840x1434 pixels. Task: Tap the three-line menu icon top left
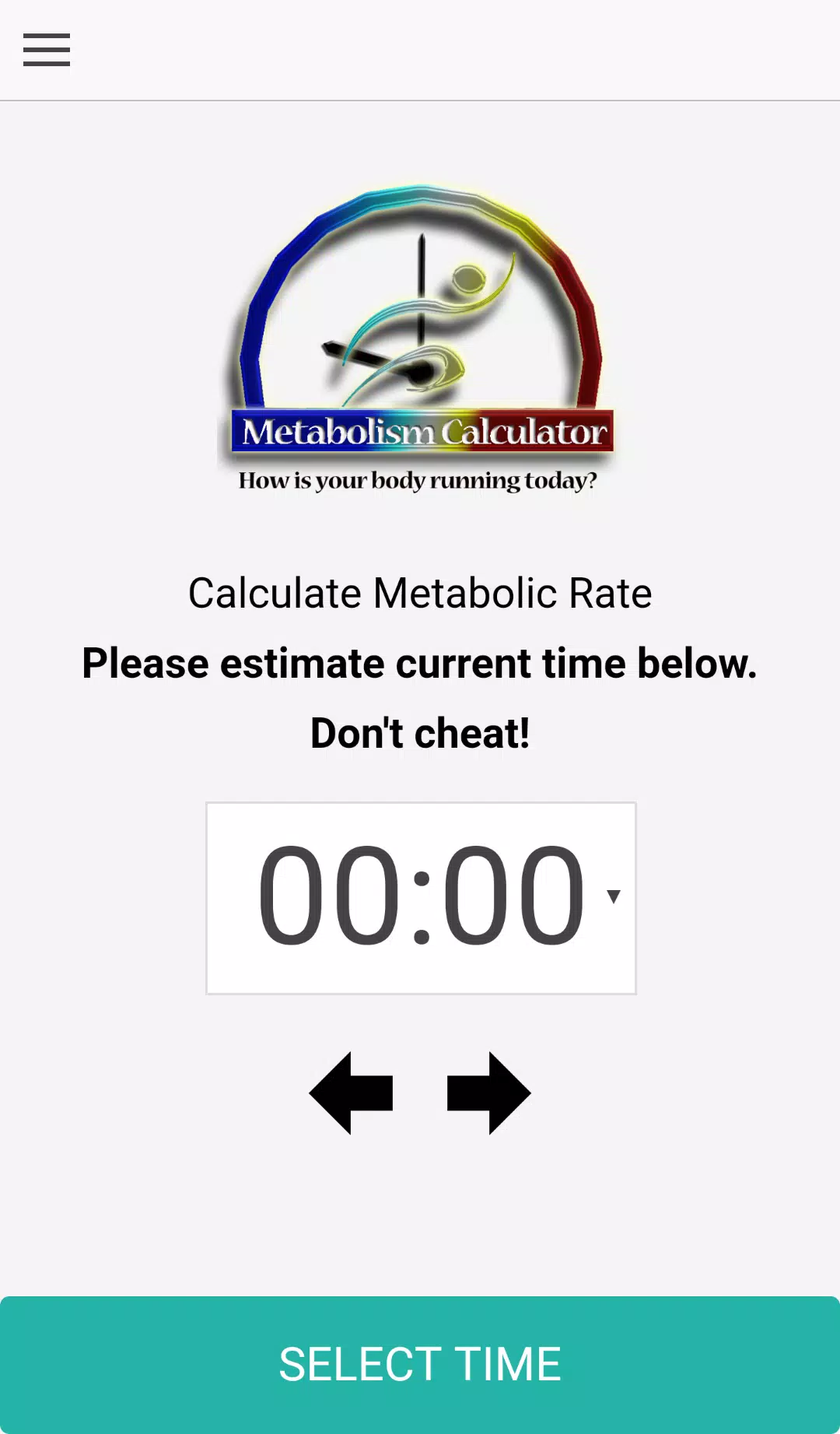[46, 49]
